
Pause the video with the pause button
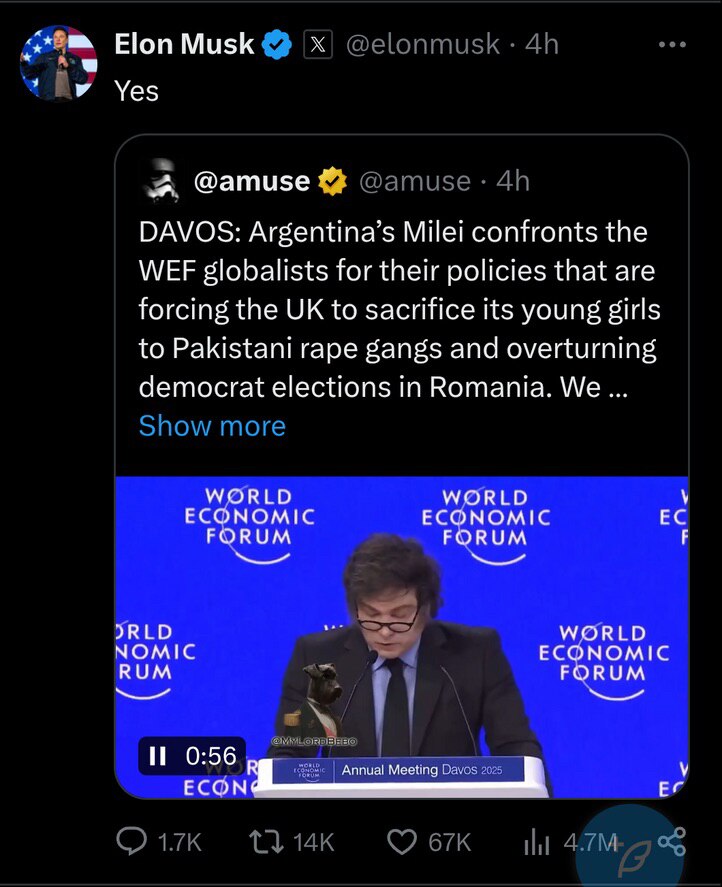[155, 757]
